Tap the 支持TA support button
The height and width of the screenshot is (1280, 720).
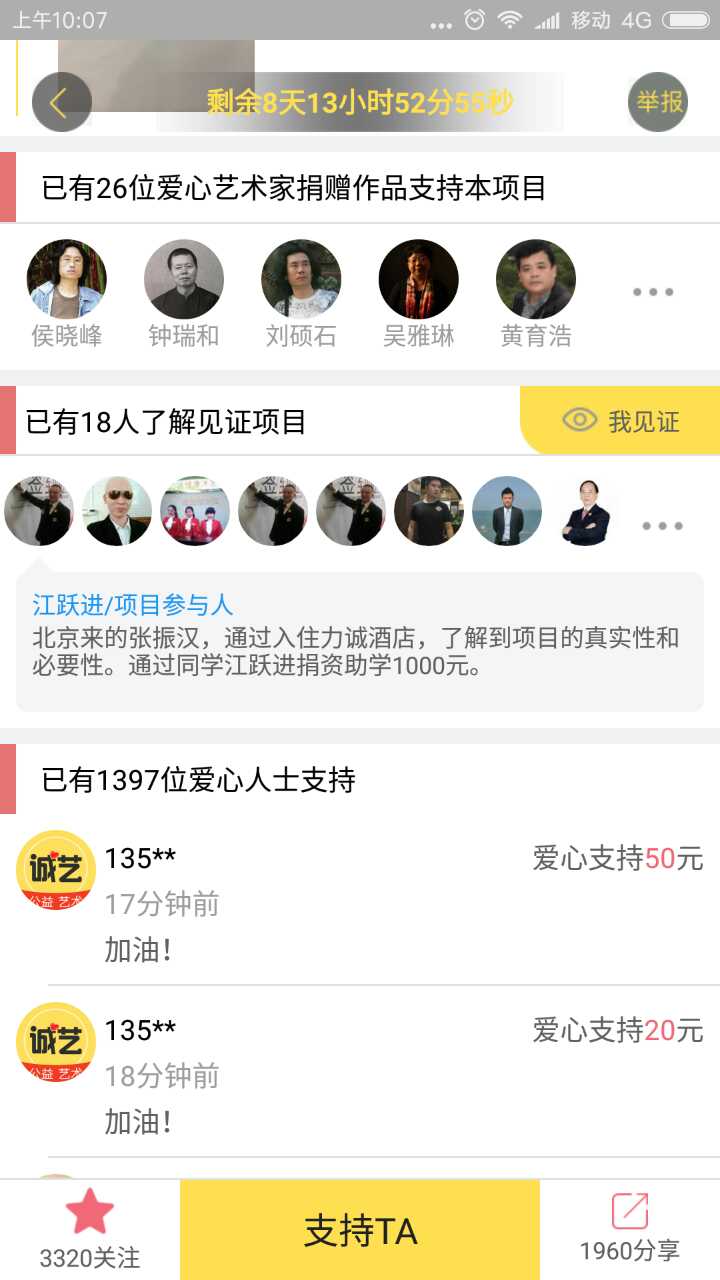click(360, 1230)
